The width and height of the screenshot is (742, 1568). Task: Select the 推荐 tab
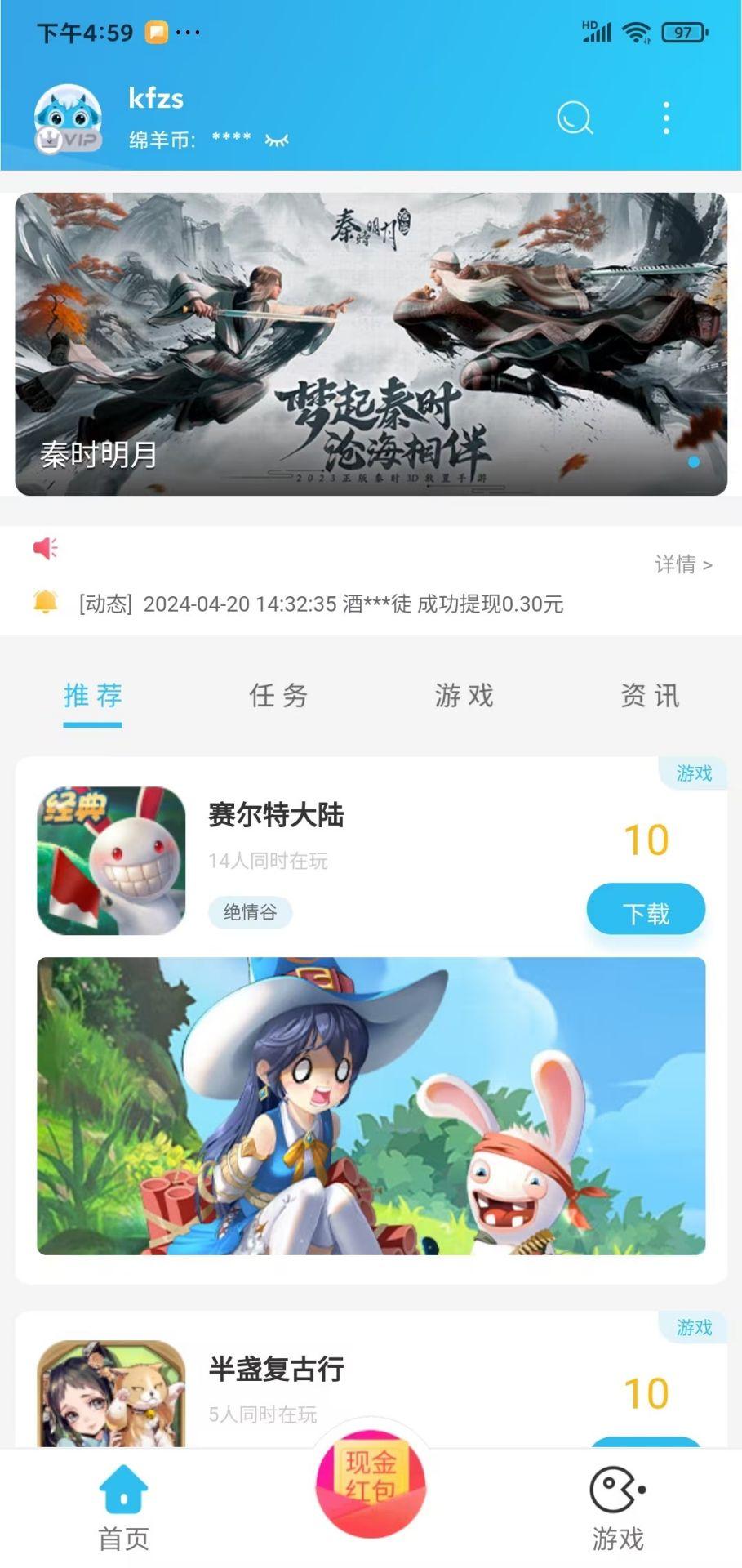(x=93, y=696)
